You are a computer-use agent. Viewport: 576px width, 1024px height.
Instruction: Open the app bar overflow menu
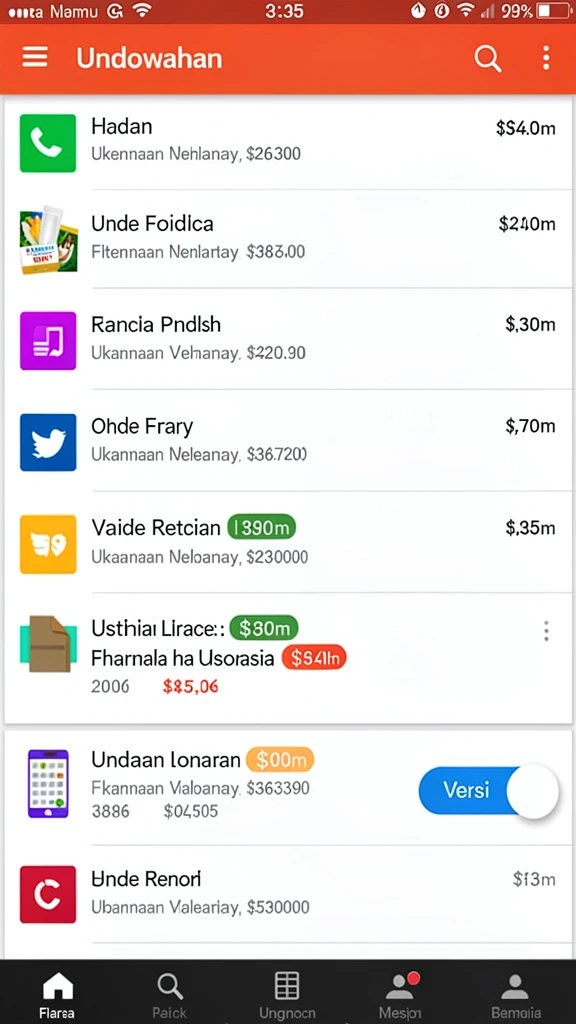pos(546,58)
